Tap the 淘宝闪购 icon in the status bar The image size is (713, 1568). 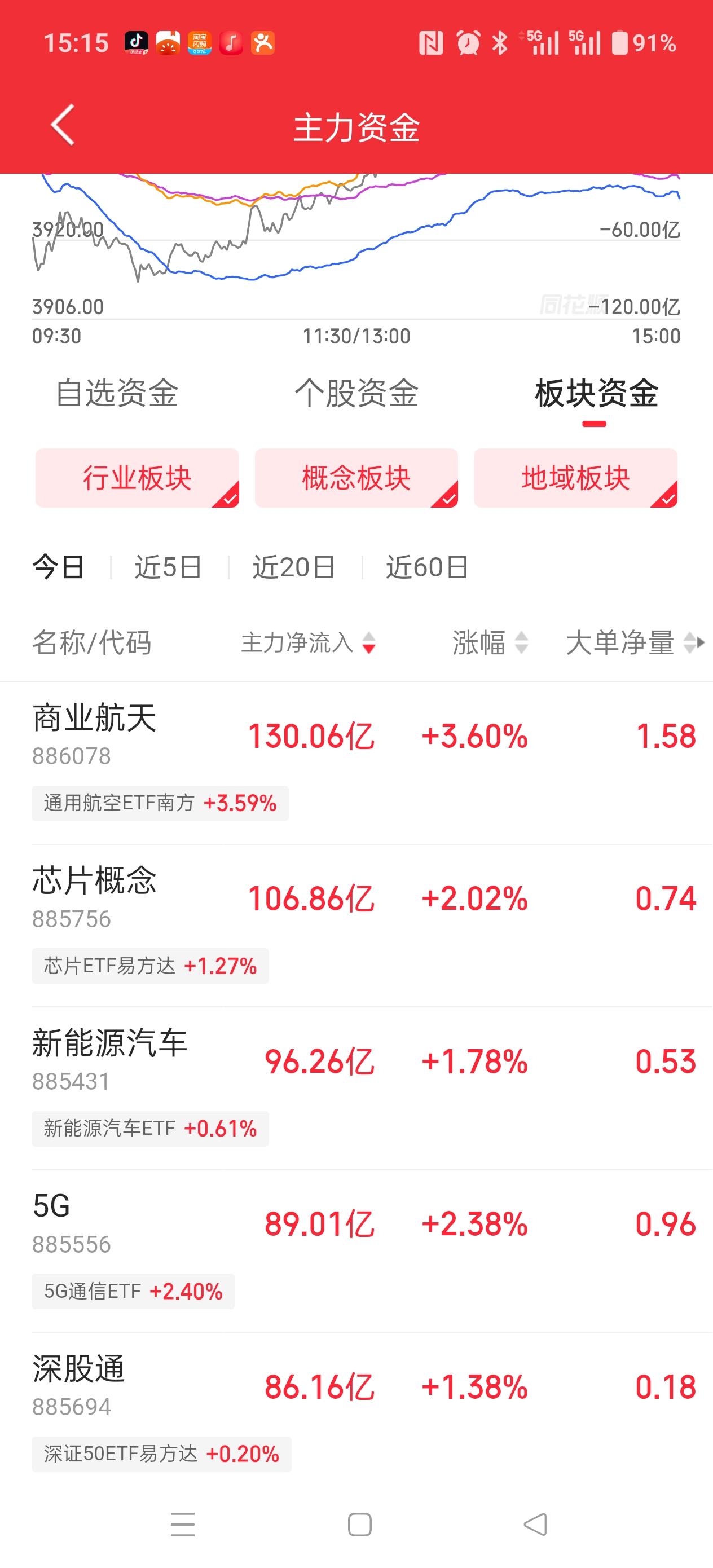(199, 43)
